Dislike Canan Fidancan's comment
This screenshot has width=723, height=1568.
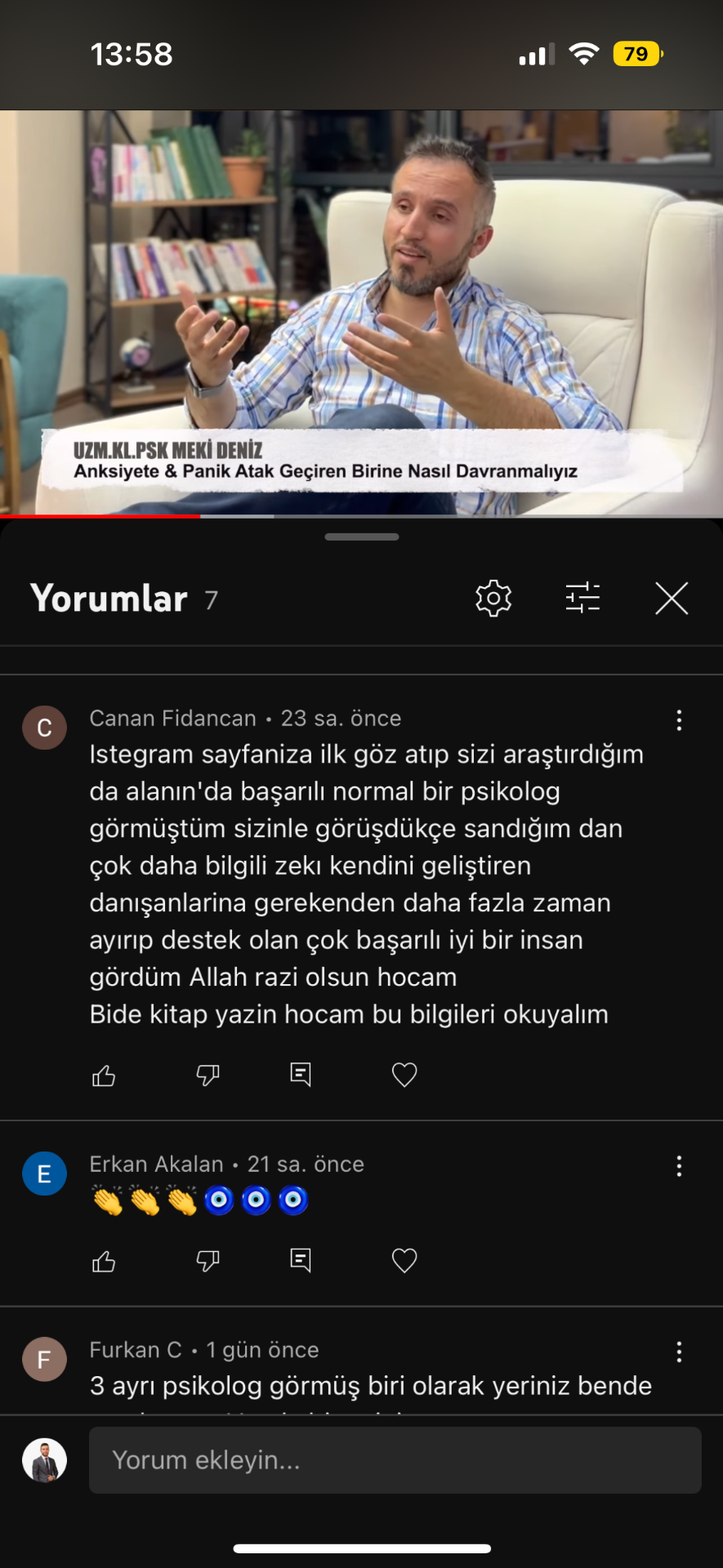(x=208, y=1076)
